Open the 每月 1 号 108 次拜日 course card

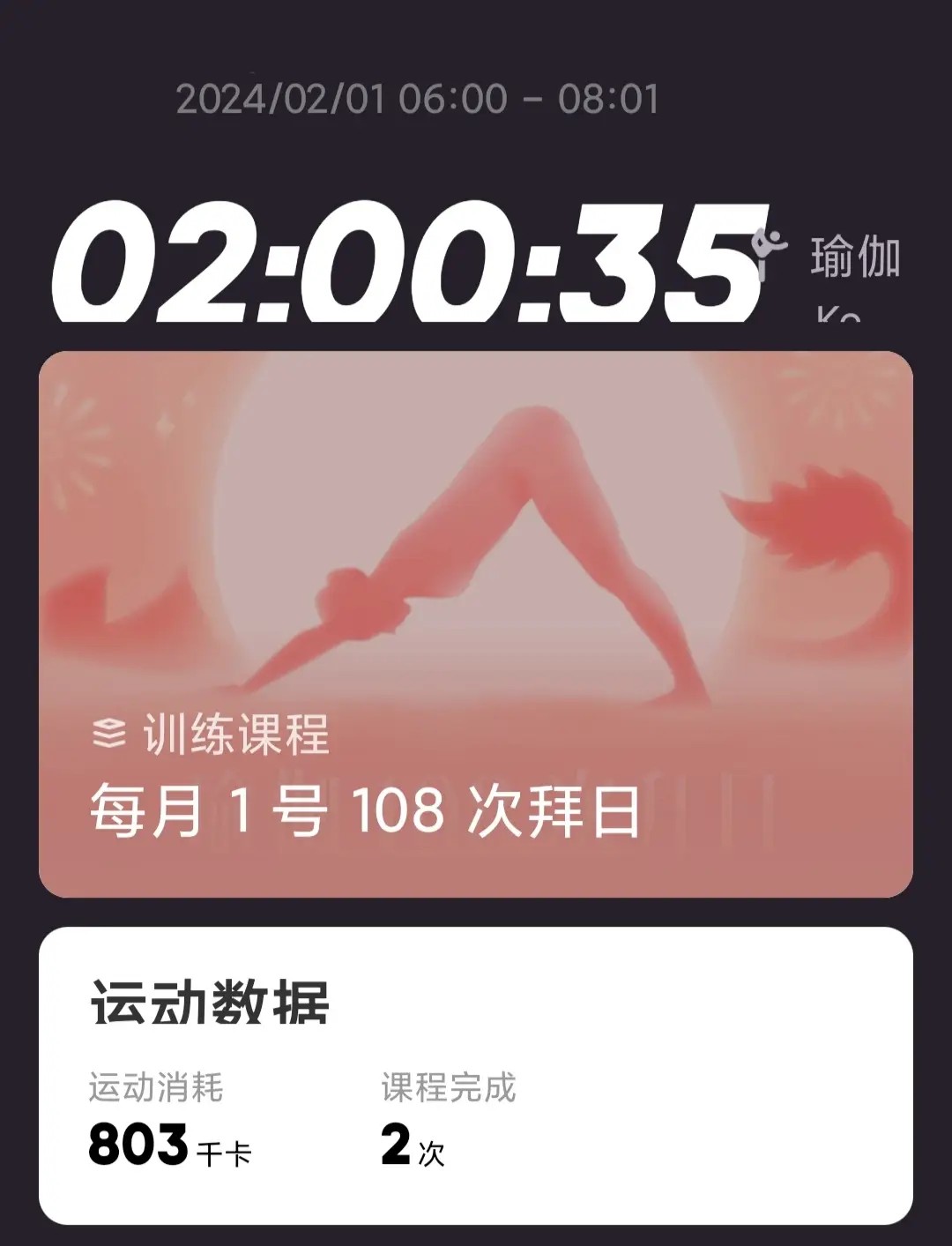coord(476,624)
